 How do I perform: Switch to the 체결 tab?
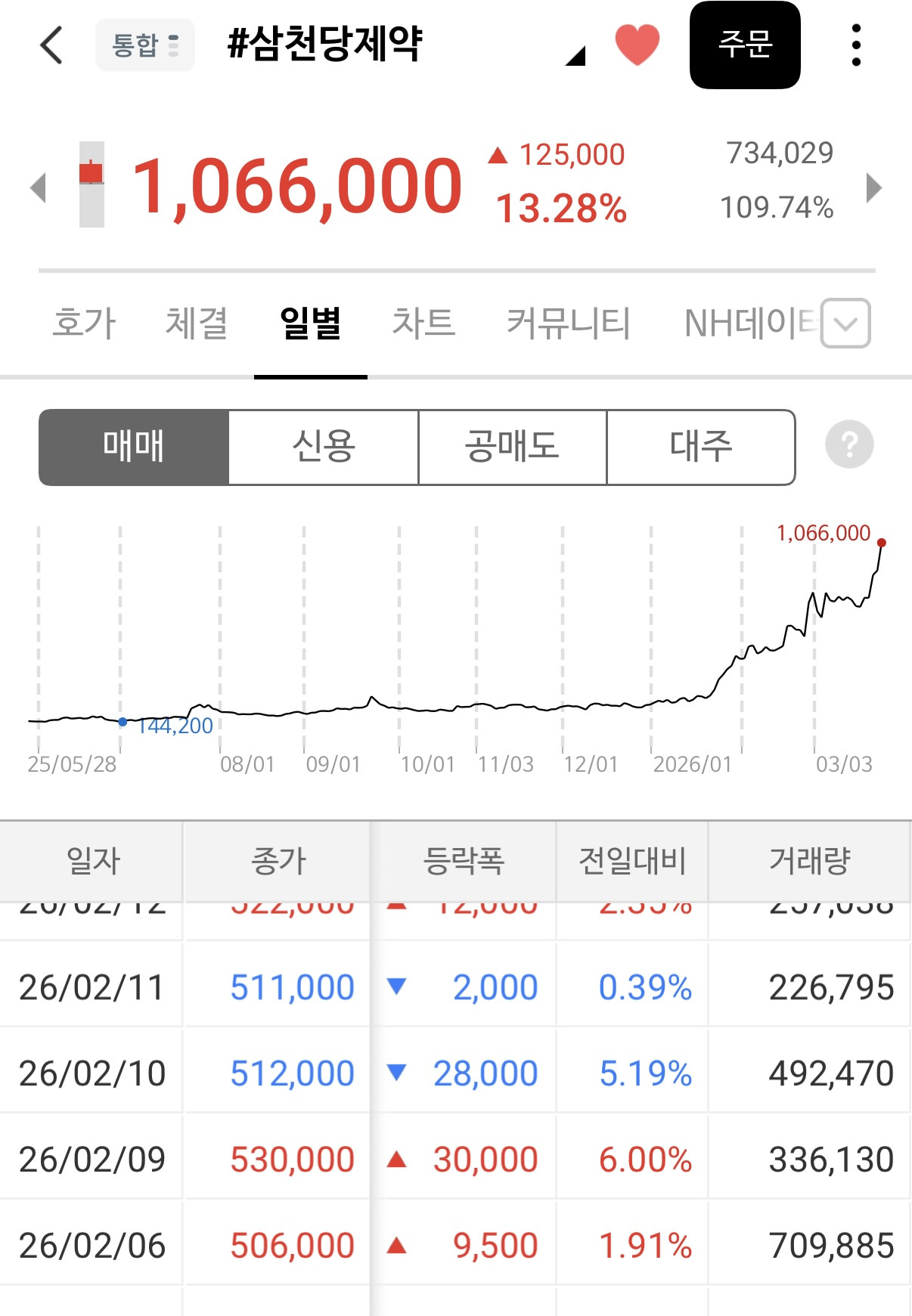click(197, 324)
